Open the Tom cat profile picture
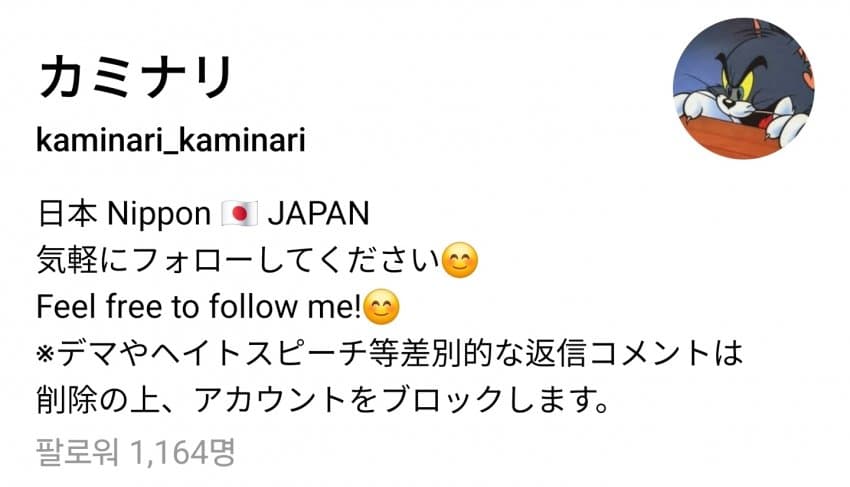Image resolution: width=850 pixels, height=487 pixels. click(x=742, y=87)
